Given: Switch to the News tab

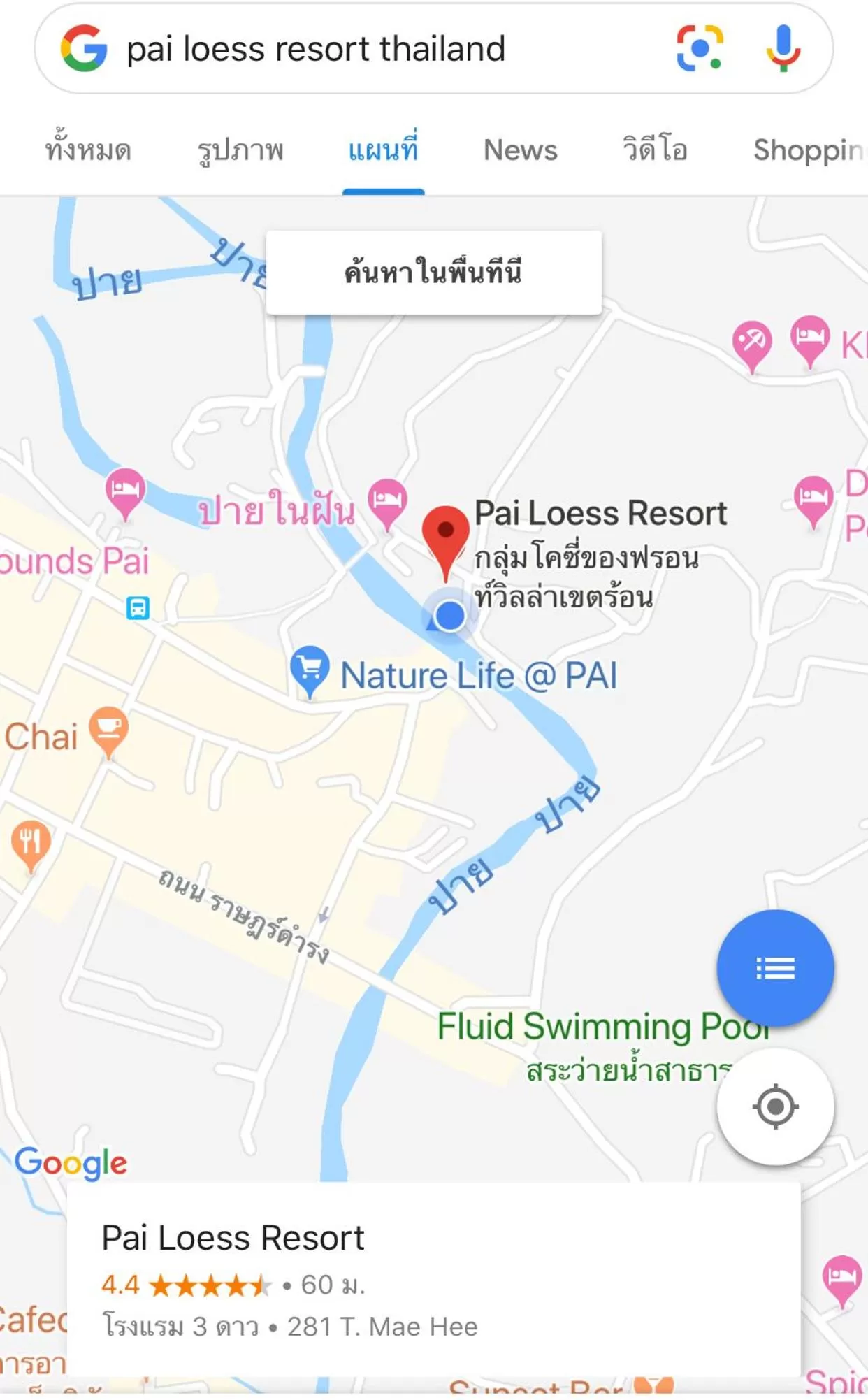Looking at the screenshot, I should click(x=520, y=150).
